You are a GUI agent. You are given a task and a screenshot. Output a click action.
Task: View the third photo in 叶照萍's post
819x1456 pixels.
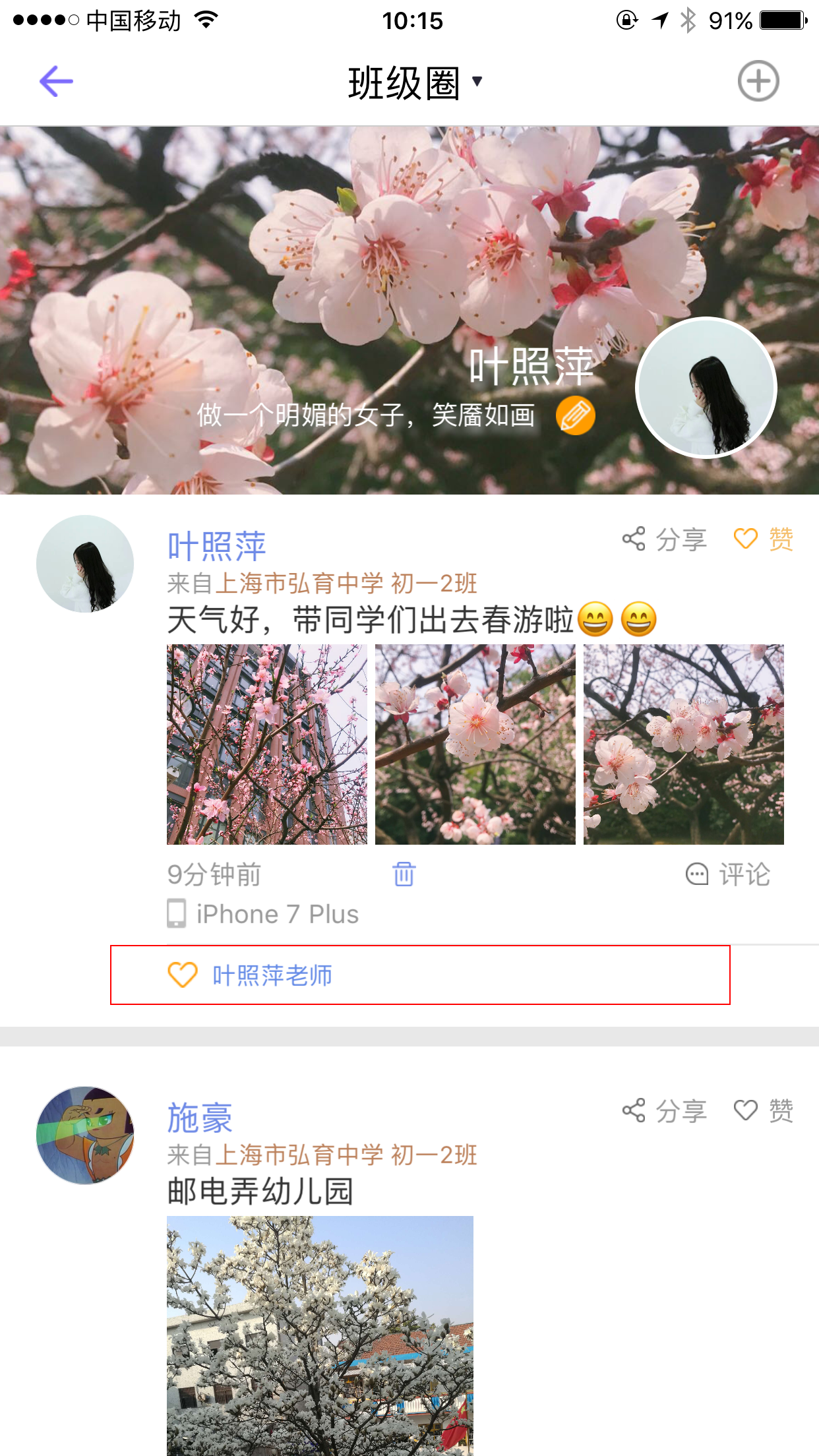tap(683, 744)
